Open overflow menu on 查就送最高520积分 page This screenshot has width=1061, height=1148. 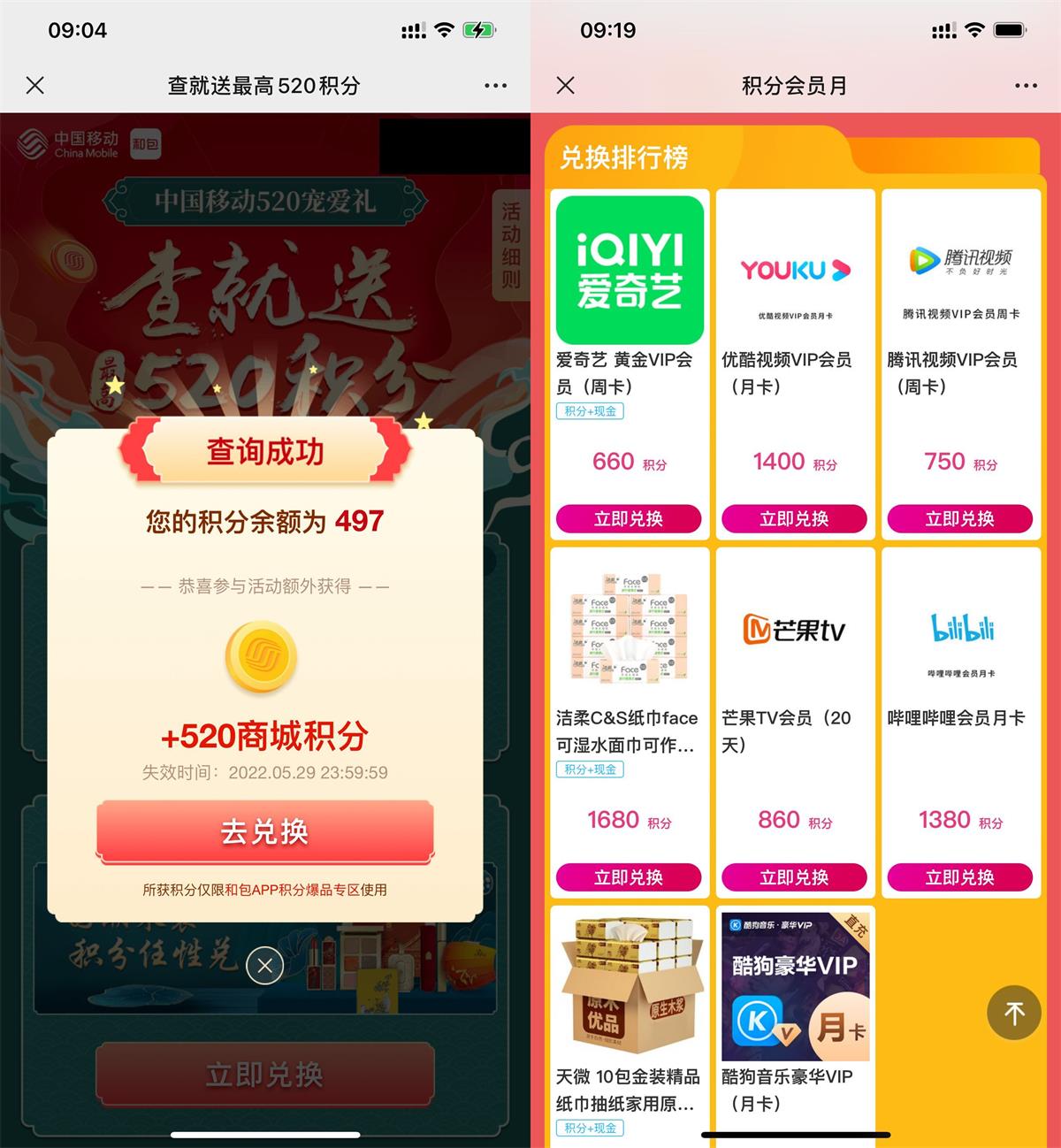495,86
